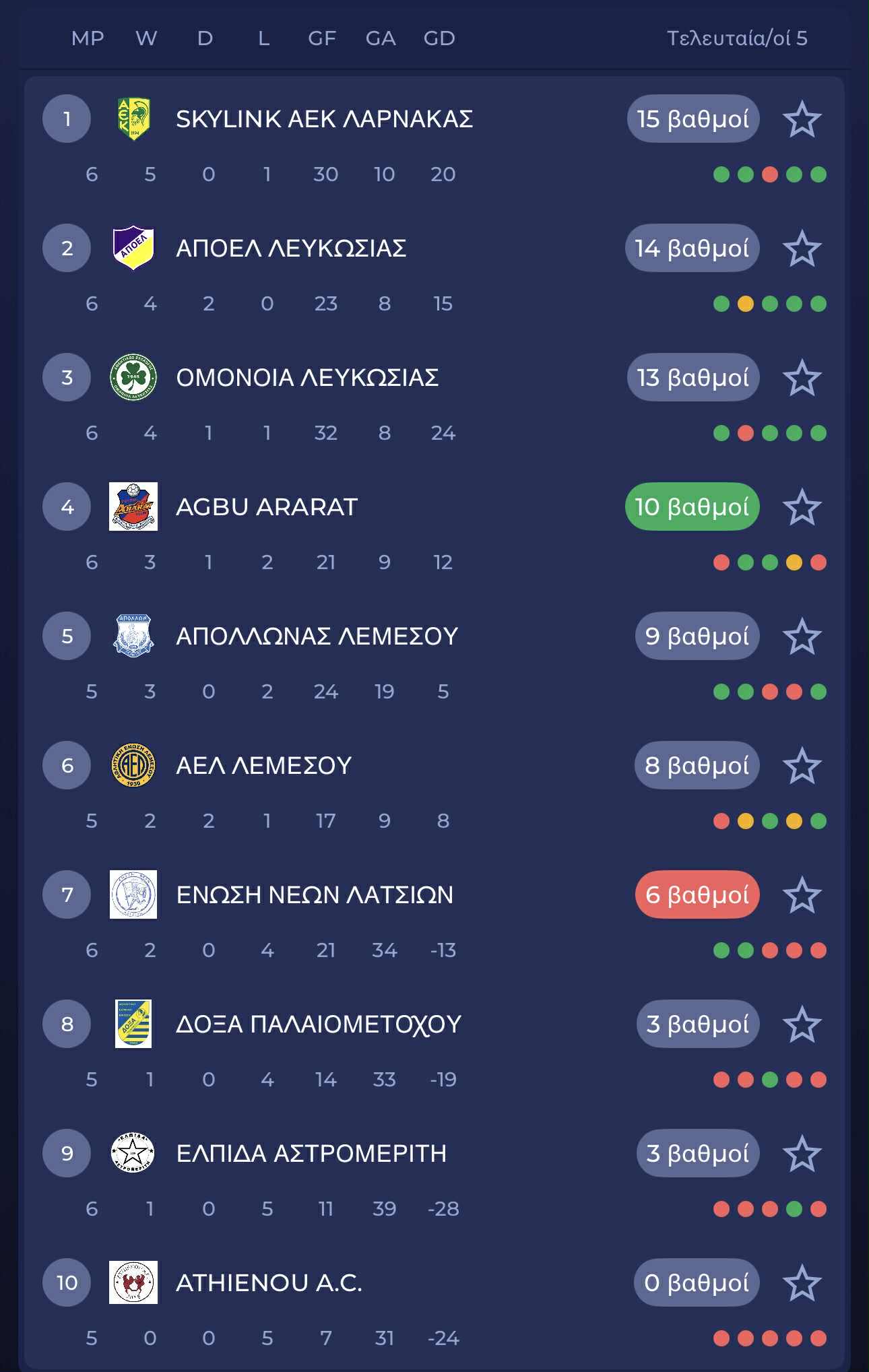
Task: Tap the star for ΔΟΞΑ ΠΑΛΑΙΟΜΕΤΟΧΟΥ
Action: point(802,1025)
